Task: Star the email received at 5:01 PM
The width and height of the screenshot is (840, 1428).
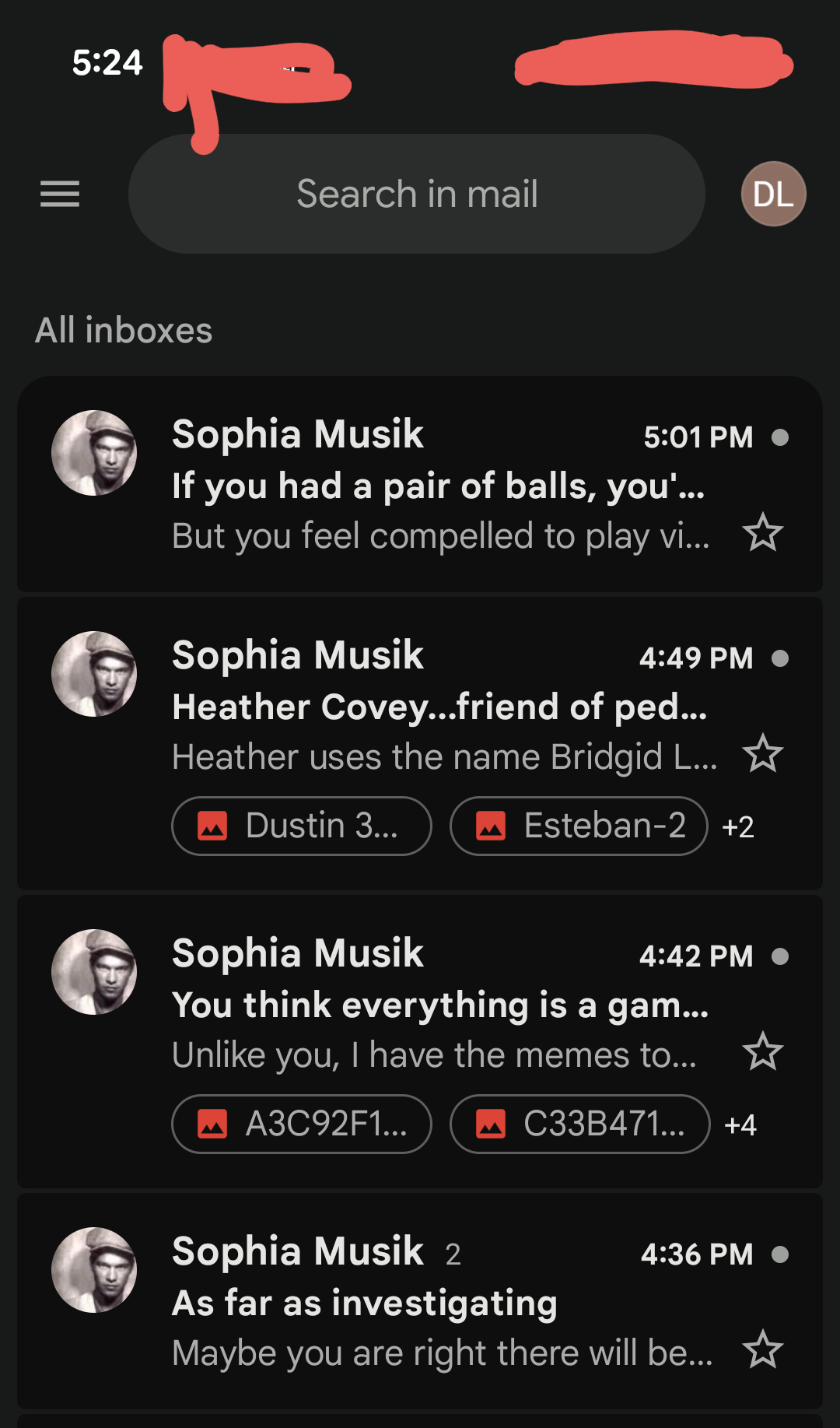Action: [x=762, y=533]
